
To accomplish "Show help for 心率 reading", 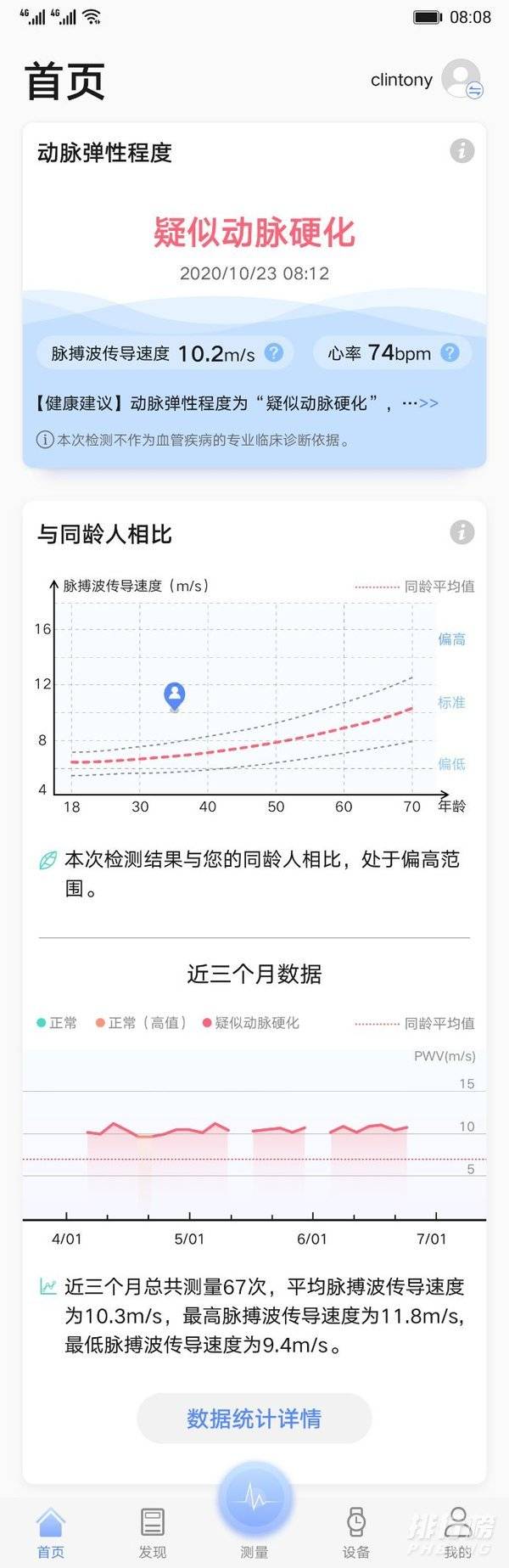I will click(x=450, y=352).
